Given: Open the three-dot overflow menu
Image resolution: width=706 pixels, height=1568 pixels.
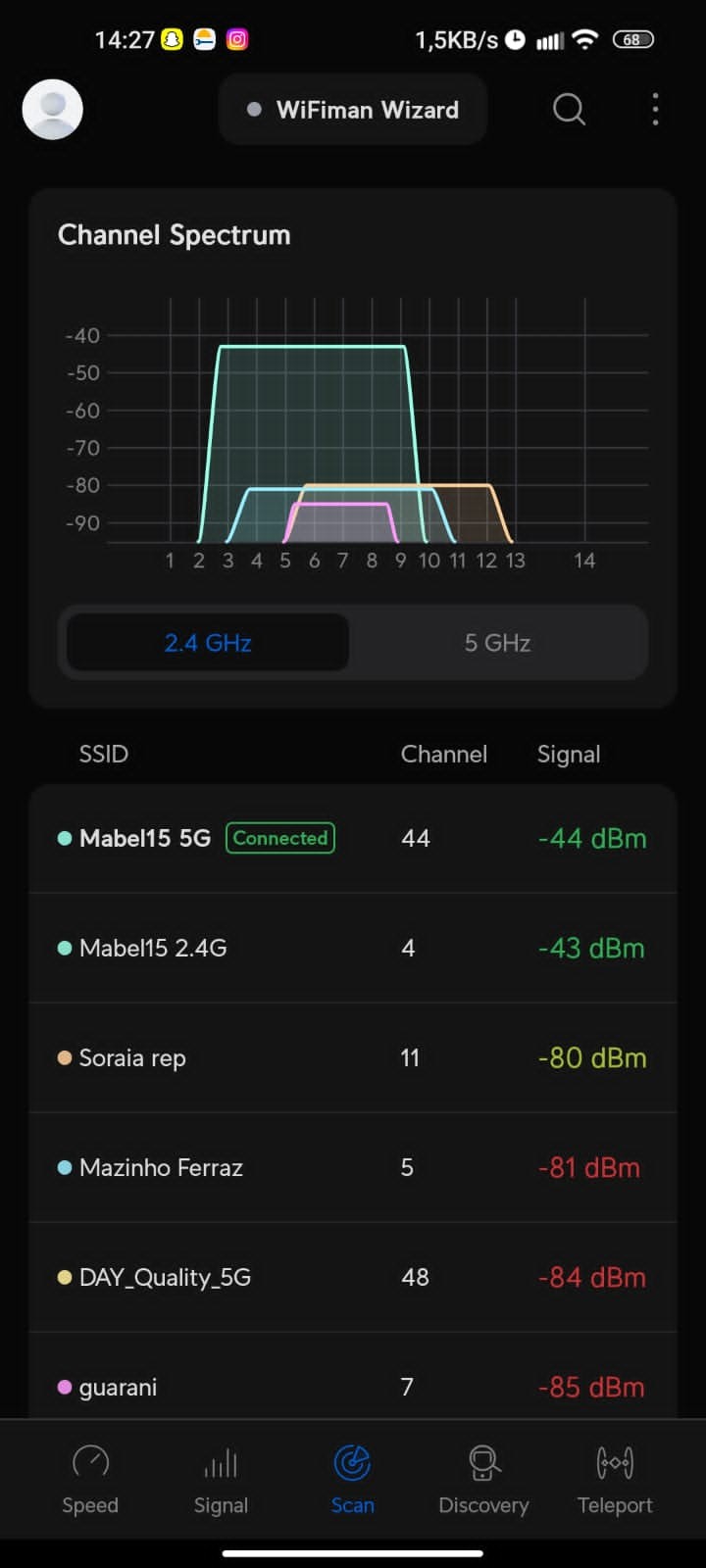Looking at the screenshot, I should click(655, 110).
